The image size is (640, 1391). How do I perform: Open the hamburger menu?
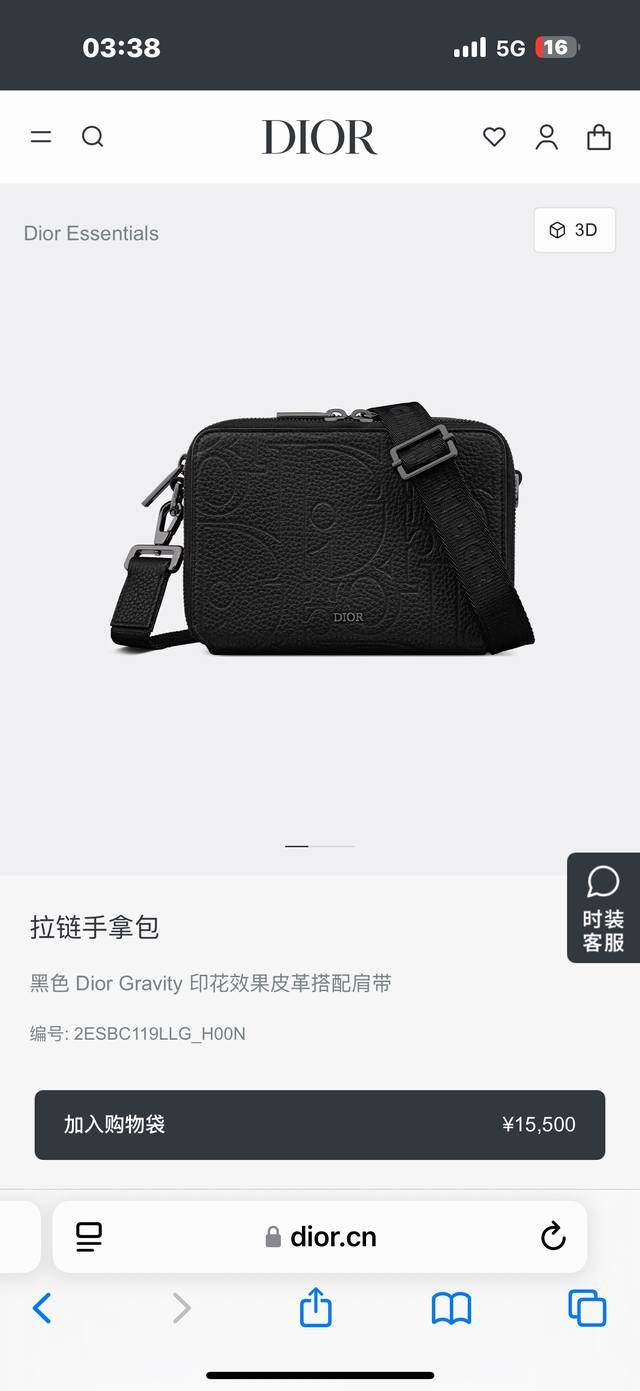41,137
